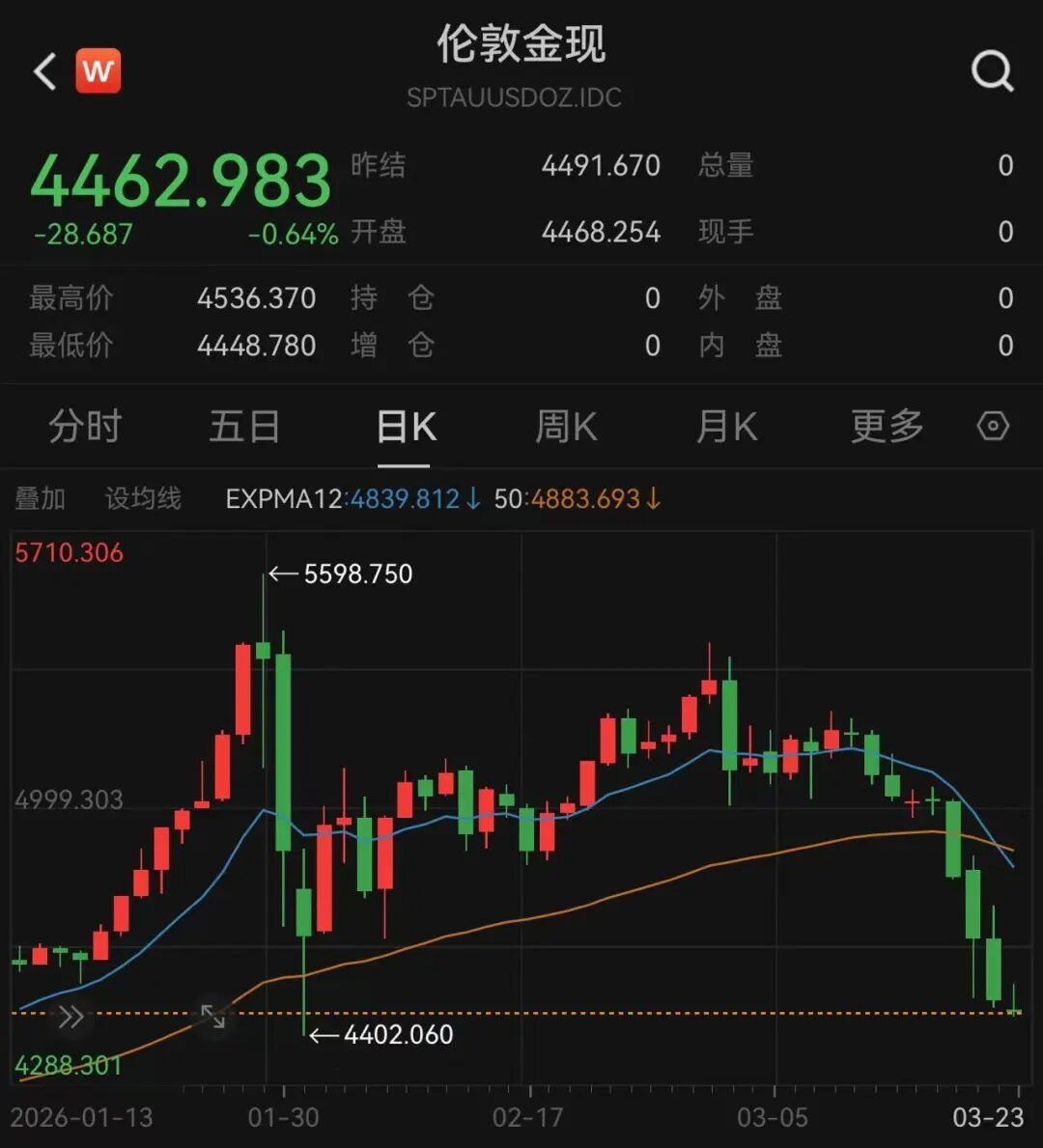Open the 更多 options list
Viewport: 1043px width, 1148px height.
click(x=886, y=426)
